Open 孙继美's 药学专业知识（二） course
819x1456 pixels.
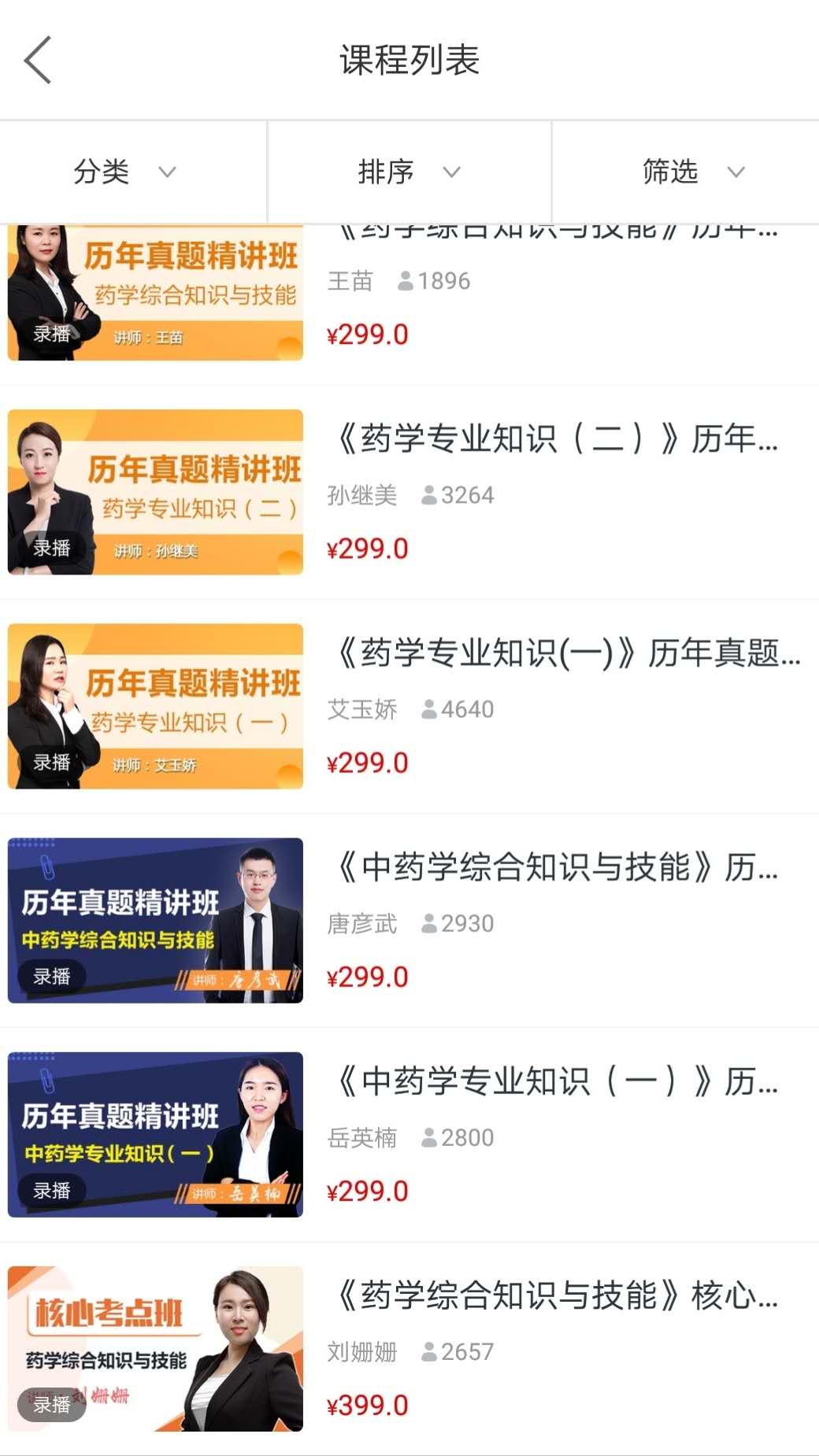click(x=409, y=493)
